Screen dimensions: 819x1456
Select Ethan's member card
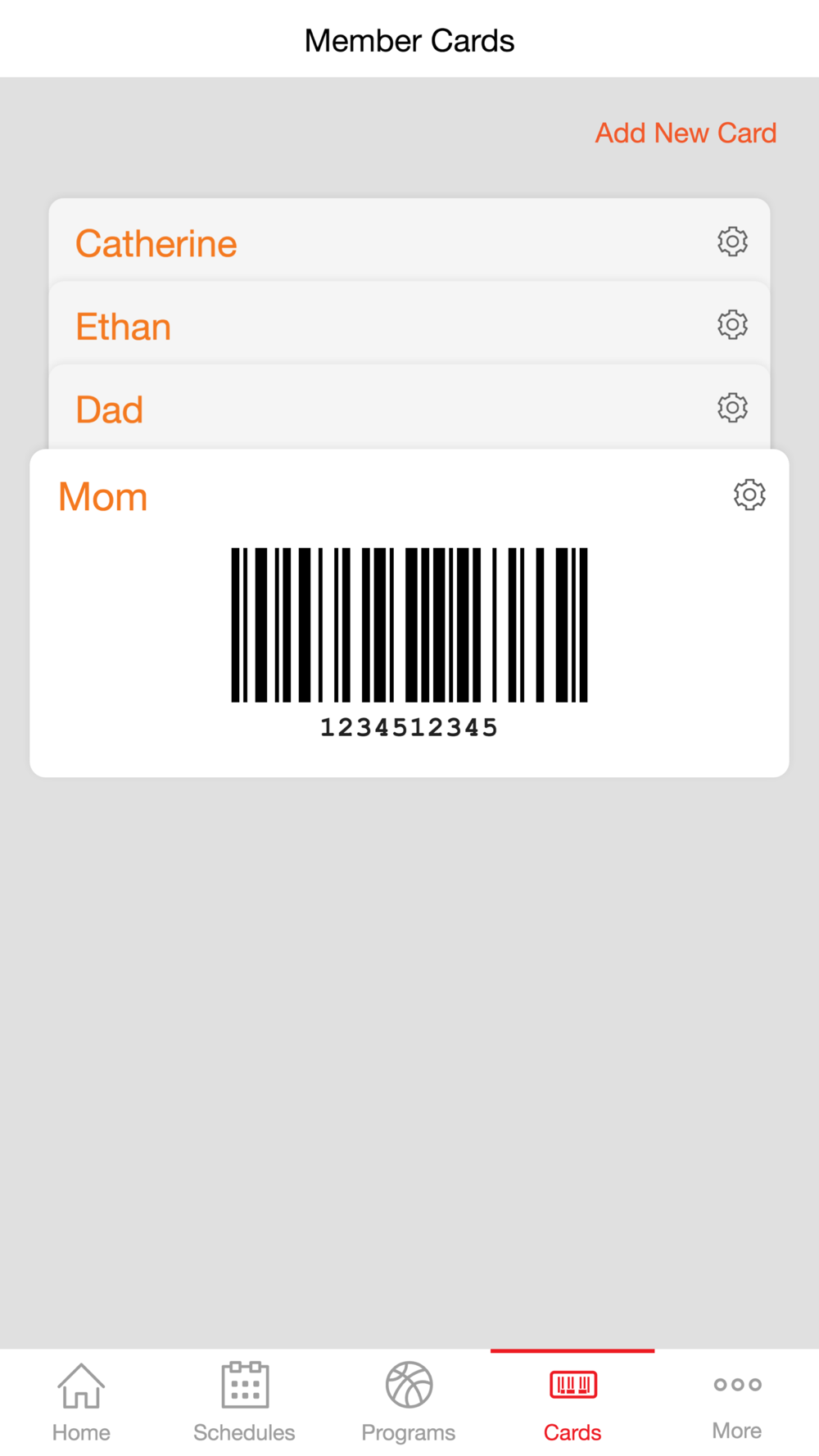pyautogui.click(x=409, y=324)
